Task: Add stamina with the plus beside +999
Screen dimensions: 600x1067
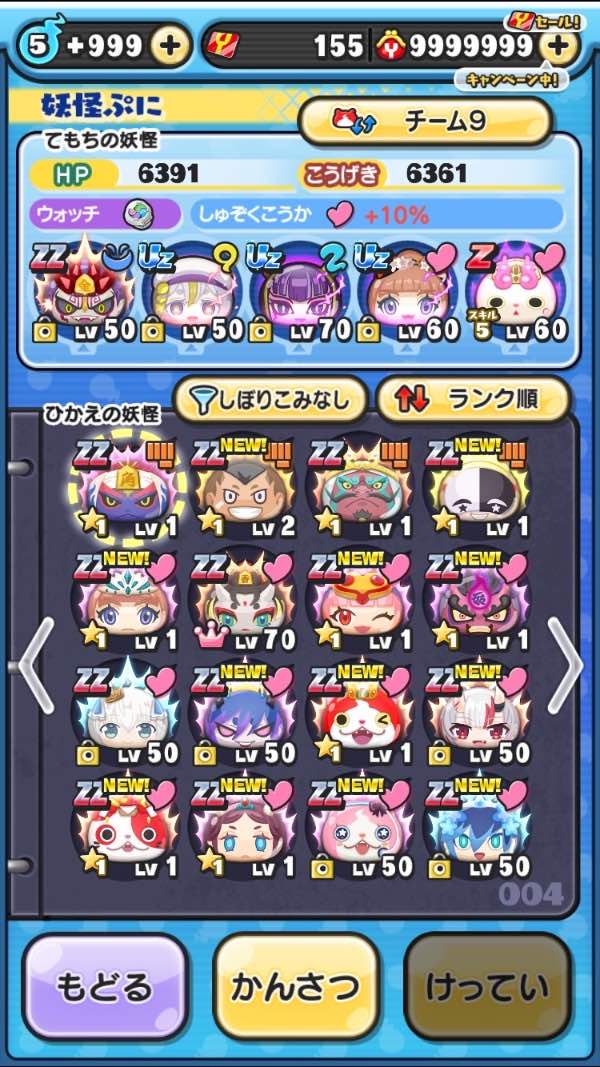Action: tap(170, 46)
